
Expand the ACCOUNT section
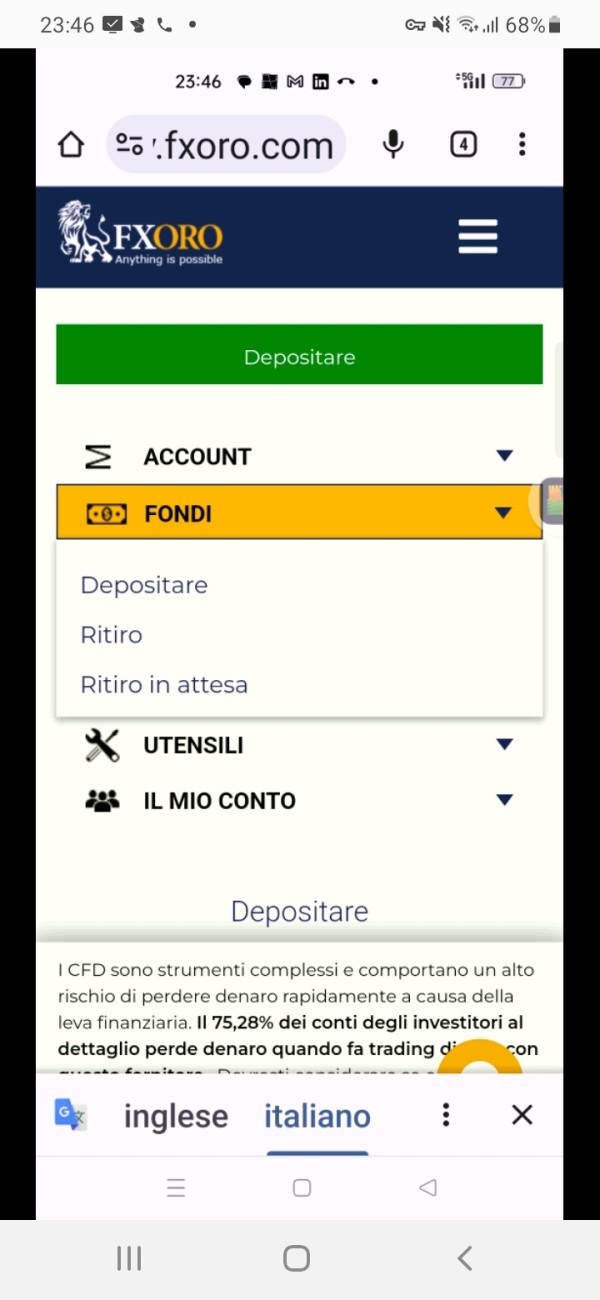coord(299,457)
